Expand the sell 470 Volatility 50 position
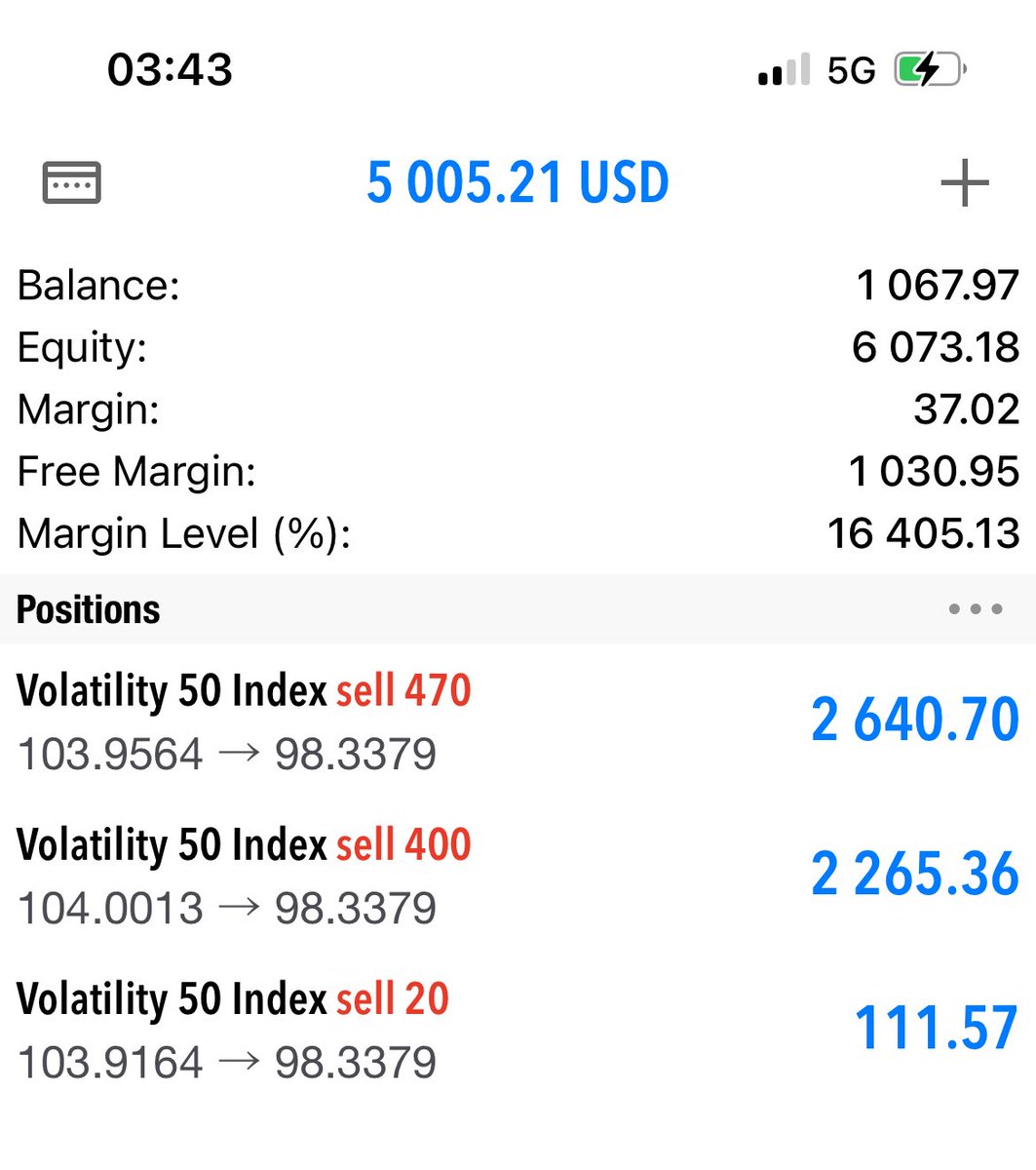Image resolution: width=1036 pixels, height=1170 pixels. pos(517,721)
